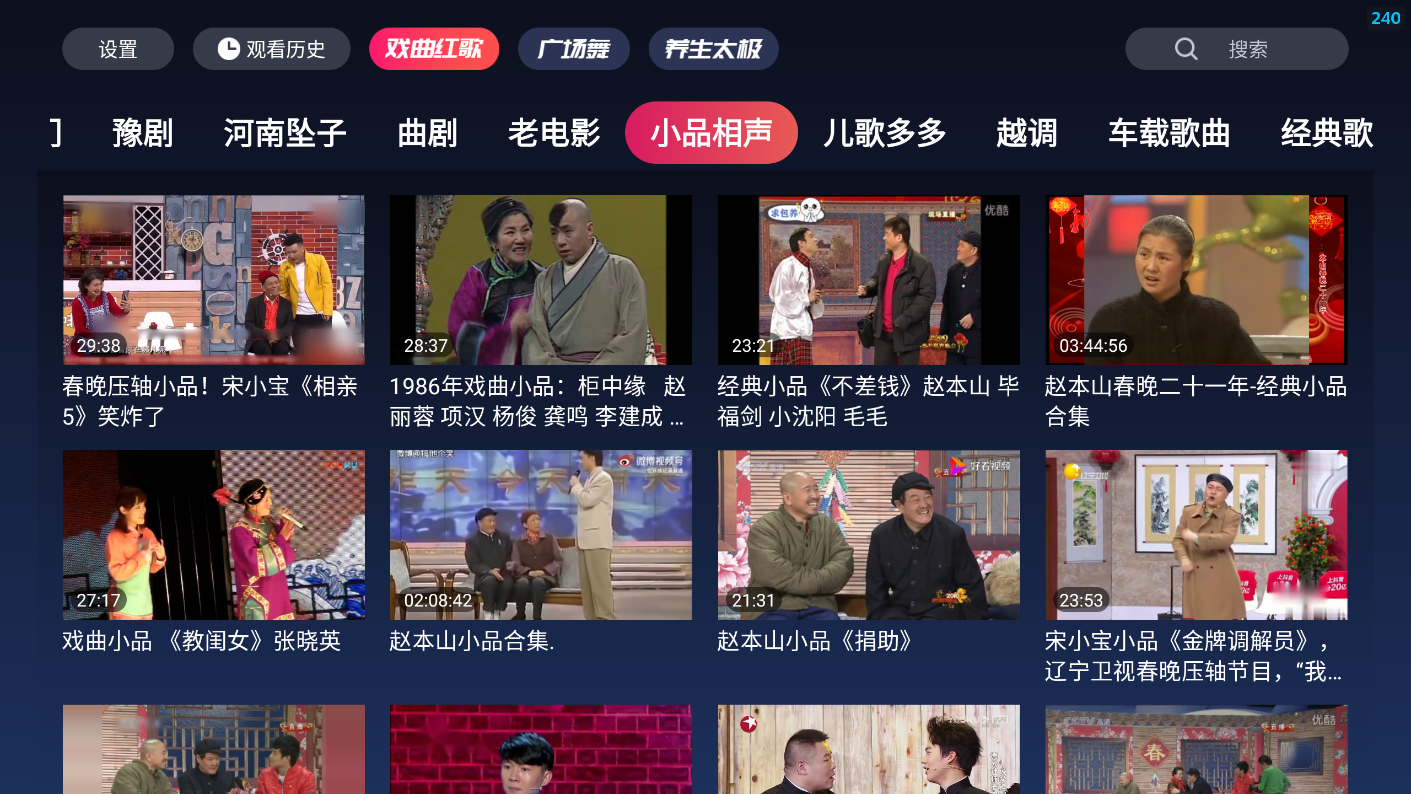The width and height of the screenshot is (1411, 794).
Task: Switch to the 车载歌曲 category
Action: [1169, 133]
